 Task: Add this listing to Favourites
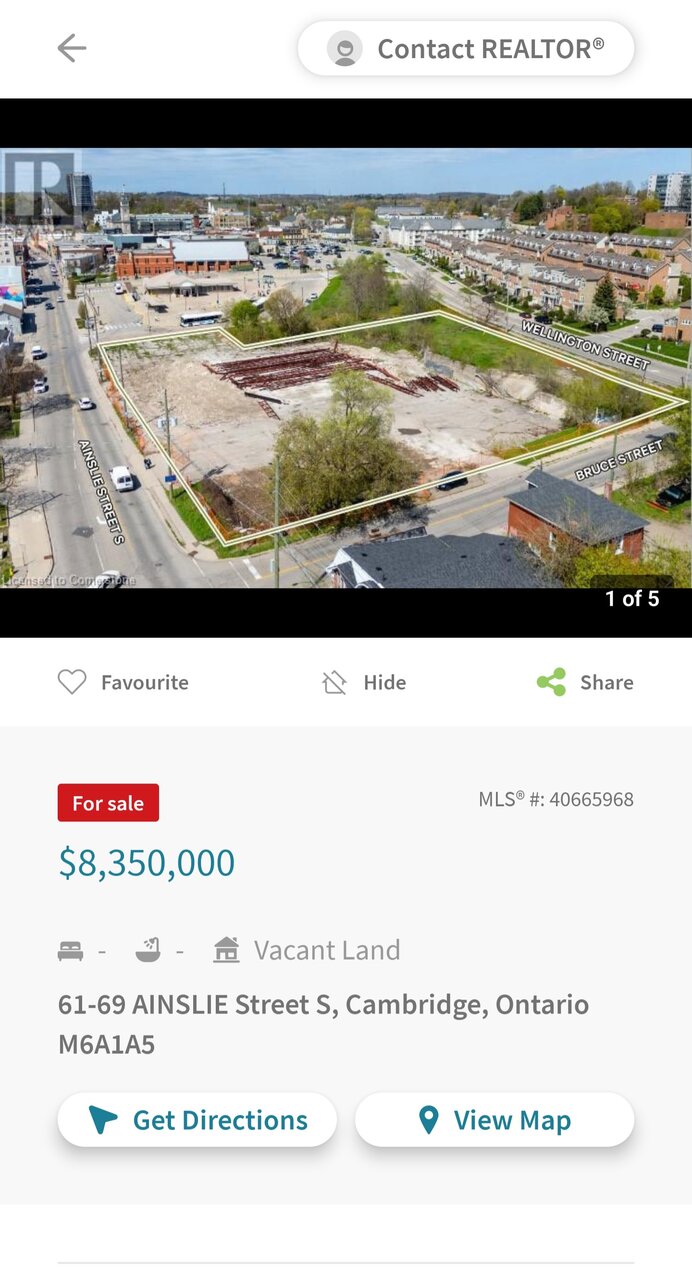[123, 682]
